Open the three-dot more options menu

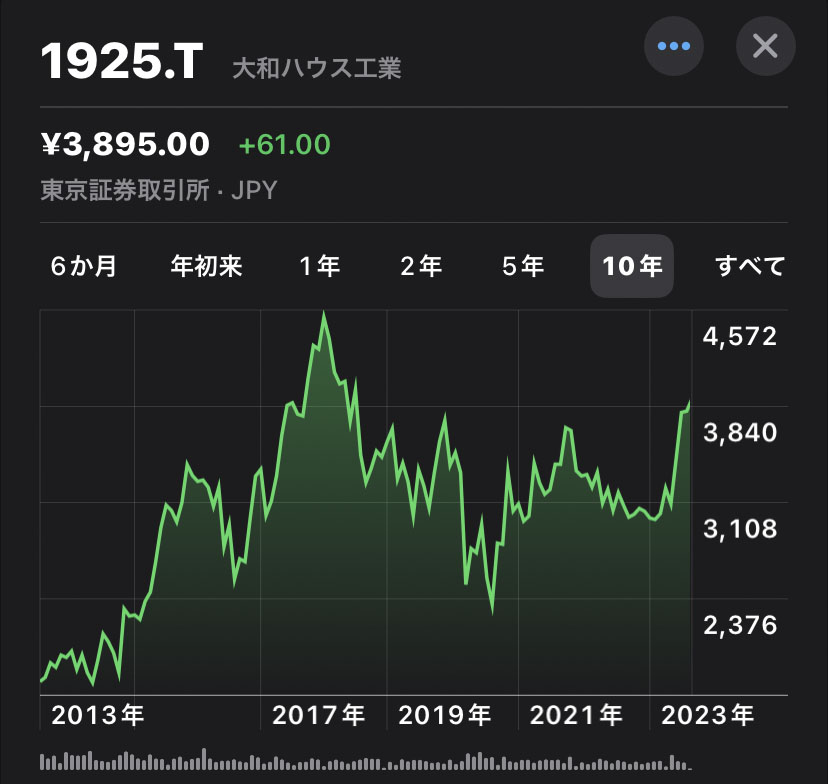674,46
